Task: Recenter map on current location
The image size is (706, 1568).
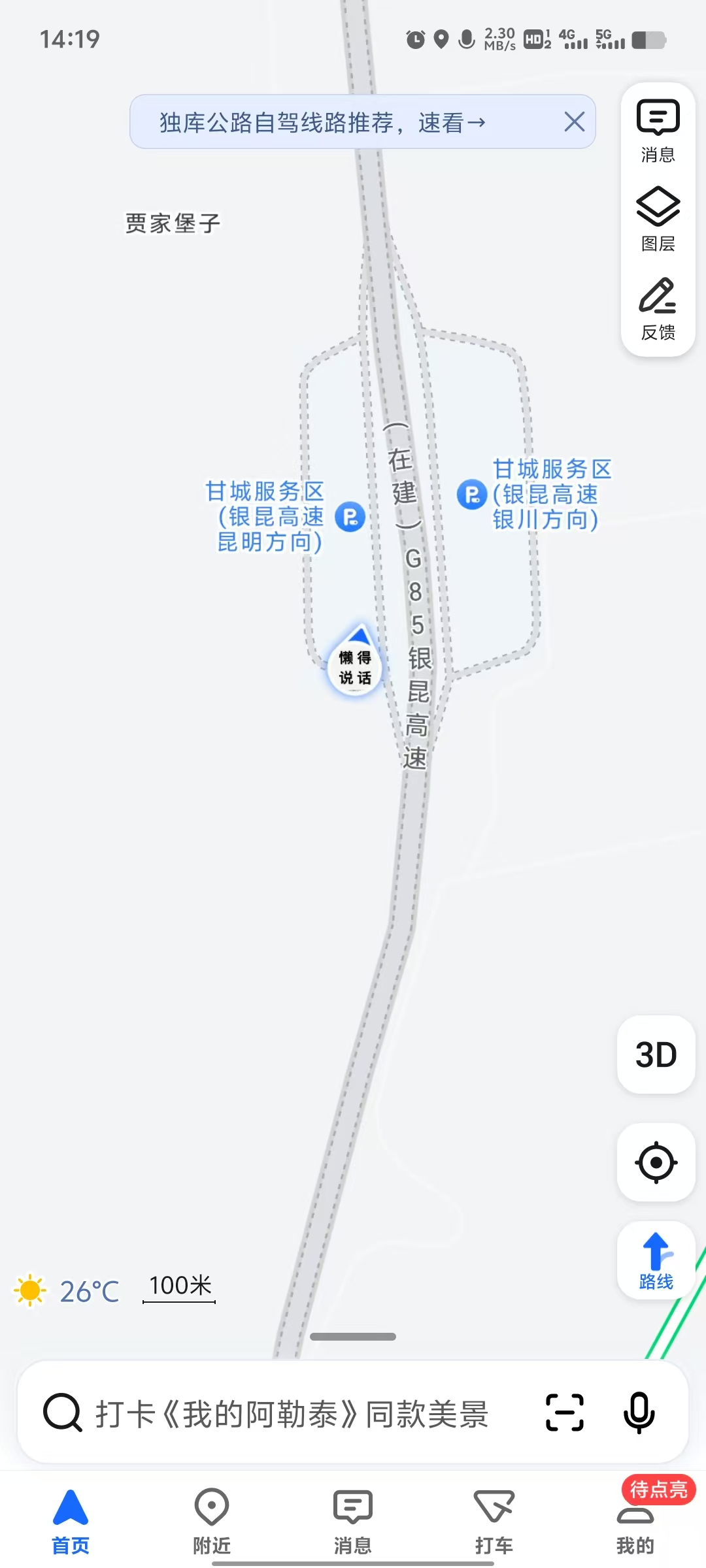Action: (656, 1162)
